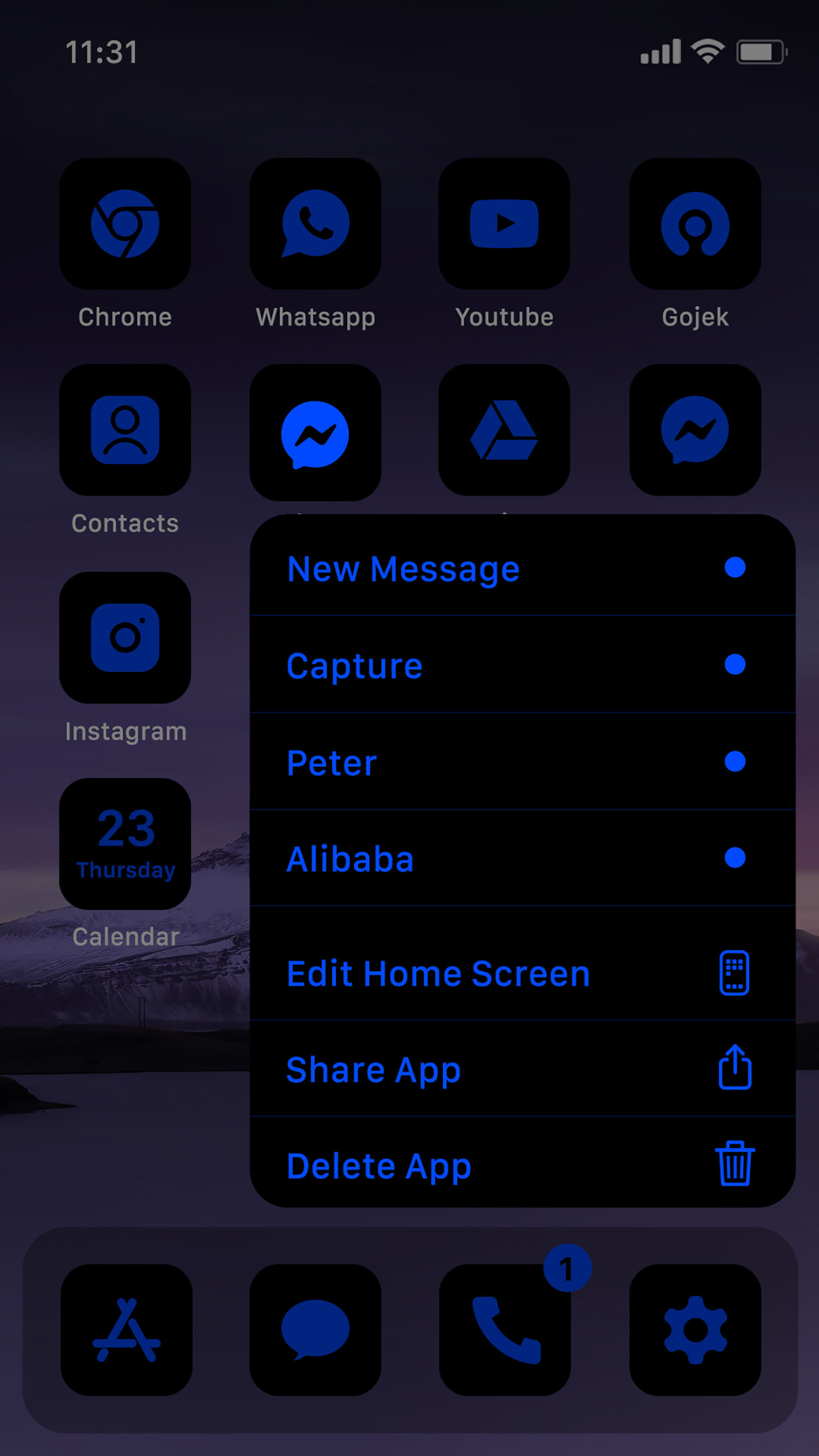Open the Chrome browser
Viewport: 819px width, 1456px height.
(126, 224)
